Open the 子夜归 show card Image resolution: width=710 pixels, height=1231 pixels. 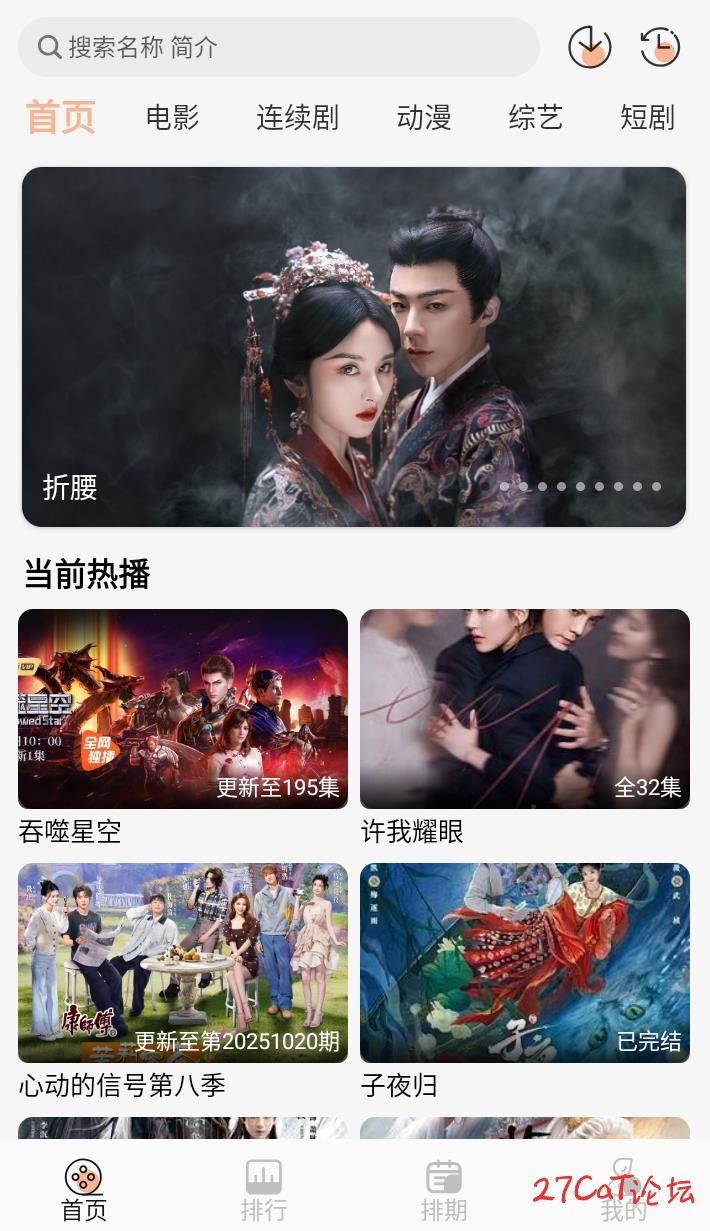point(525,962)
